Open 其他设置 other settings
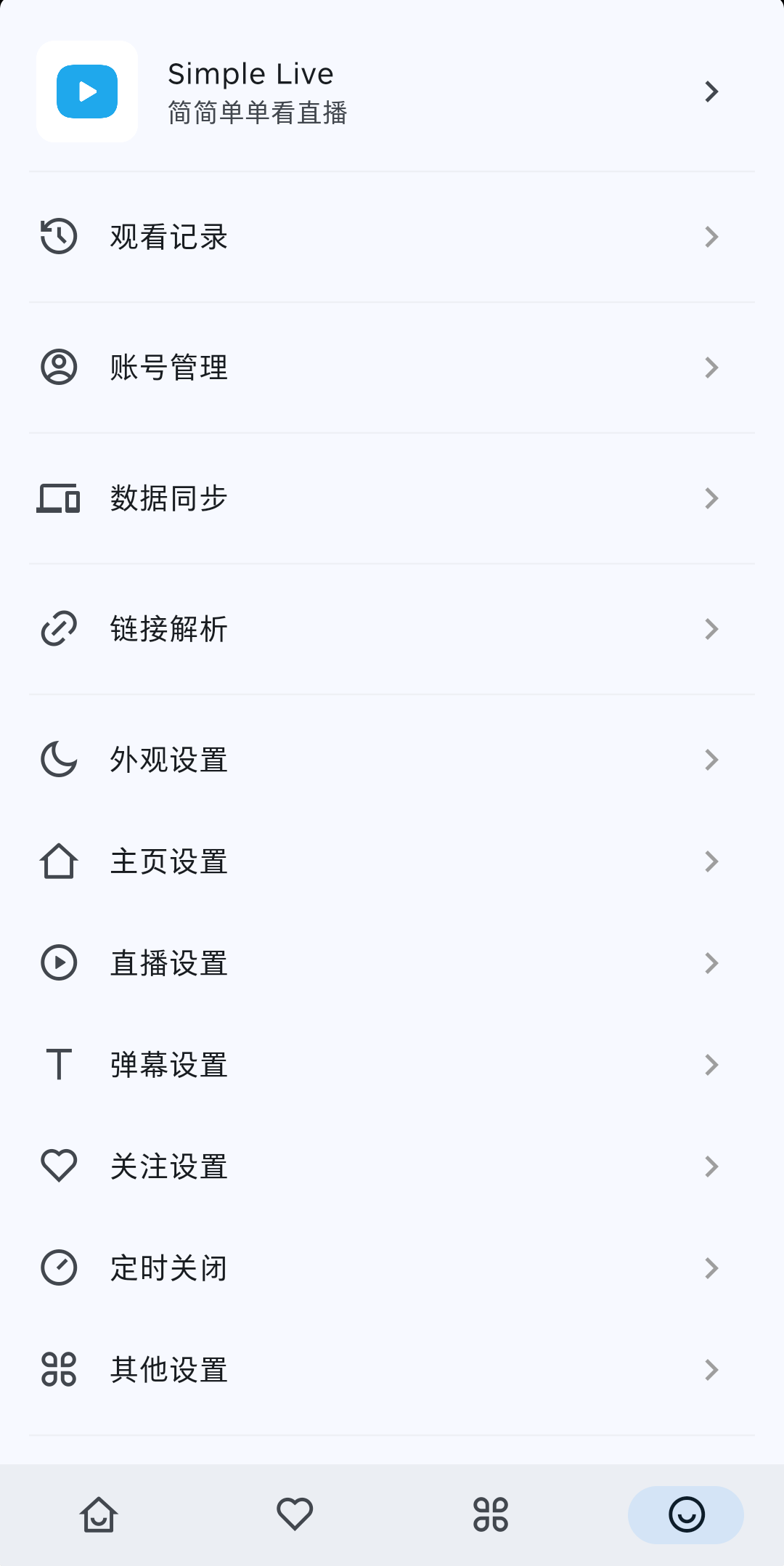This screenshot has height=1566, width=784. tap(392, 1370)
